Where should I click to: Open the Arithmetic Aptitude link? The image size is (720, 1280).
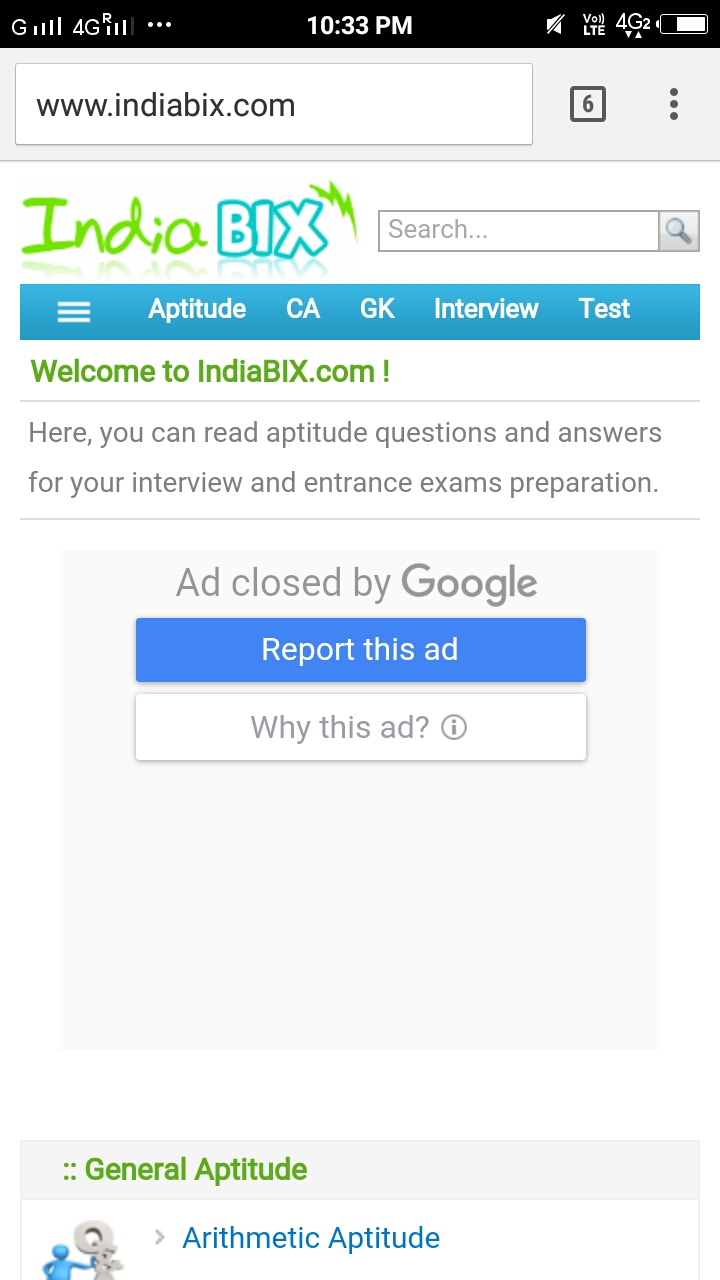tap(311, 1238)
